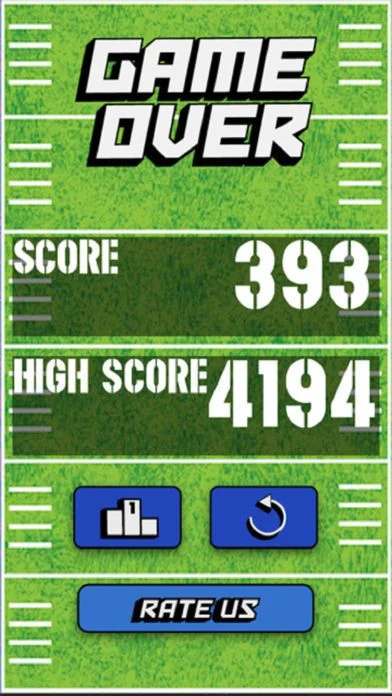Restart the game with the replay arrow

point(264,517)
